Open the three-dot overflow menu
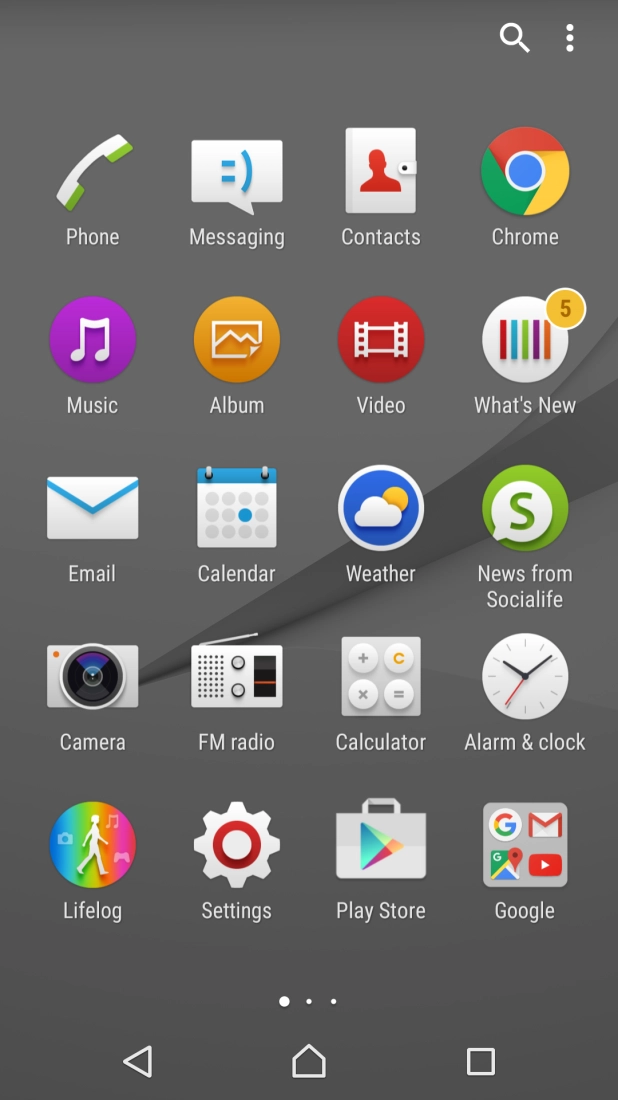This screenshot has height=1100, width=618. 569,39
